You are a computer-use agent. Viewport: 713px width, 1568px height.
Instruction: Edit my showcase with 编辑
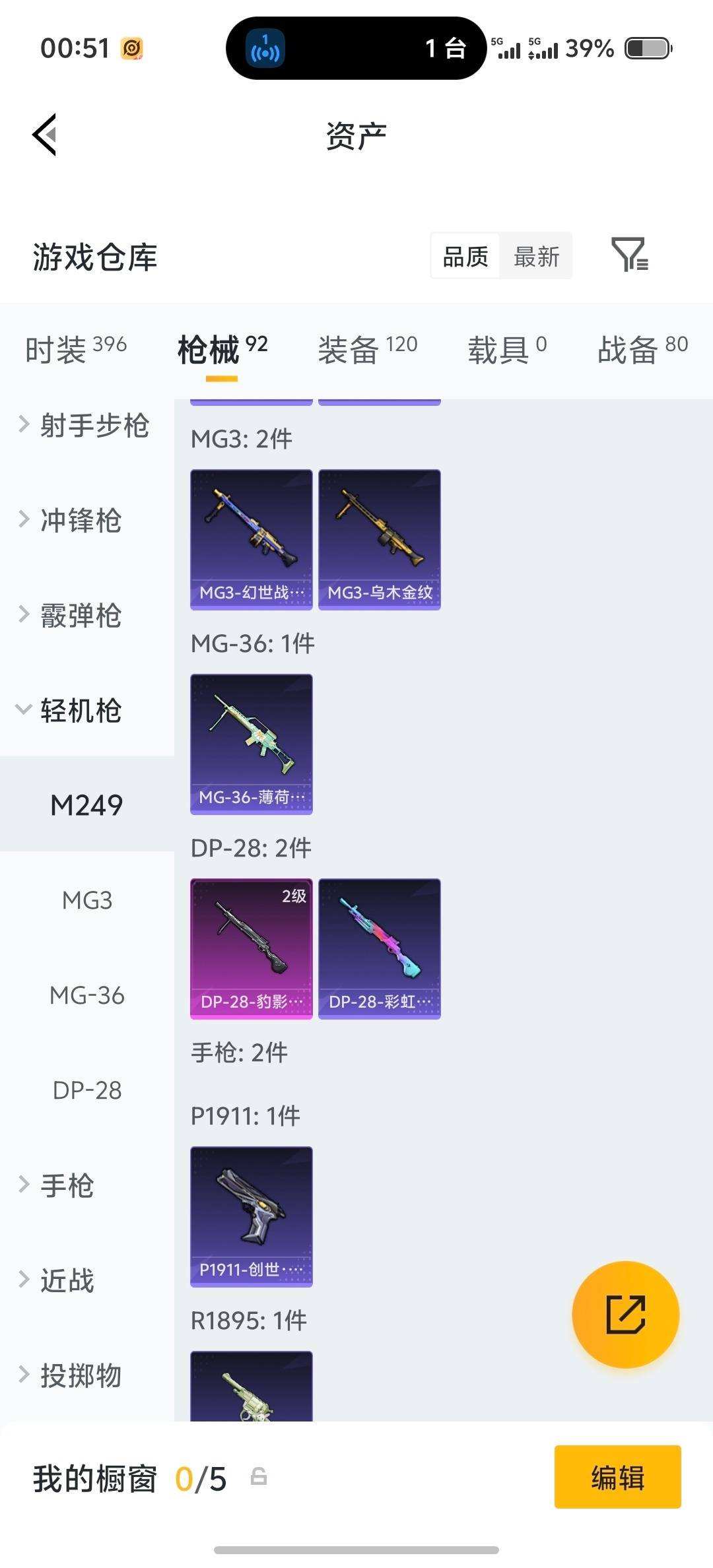pos(617,1477)
